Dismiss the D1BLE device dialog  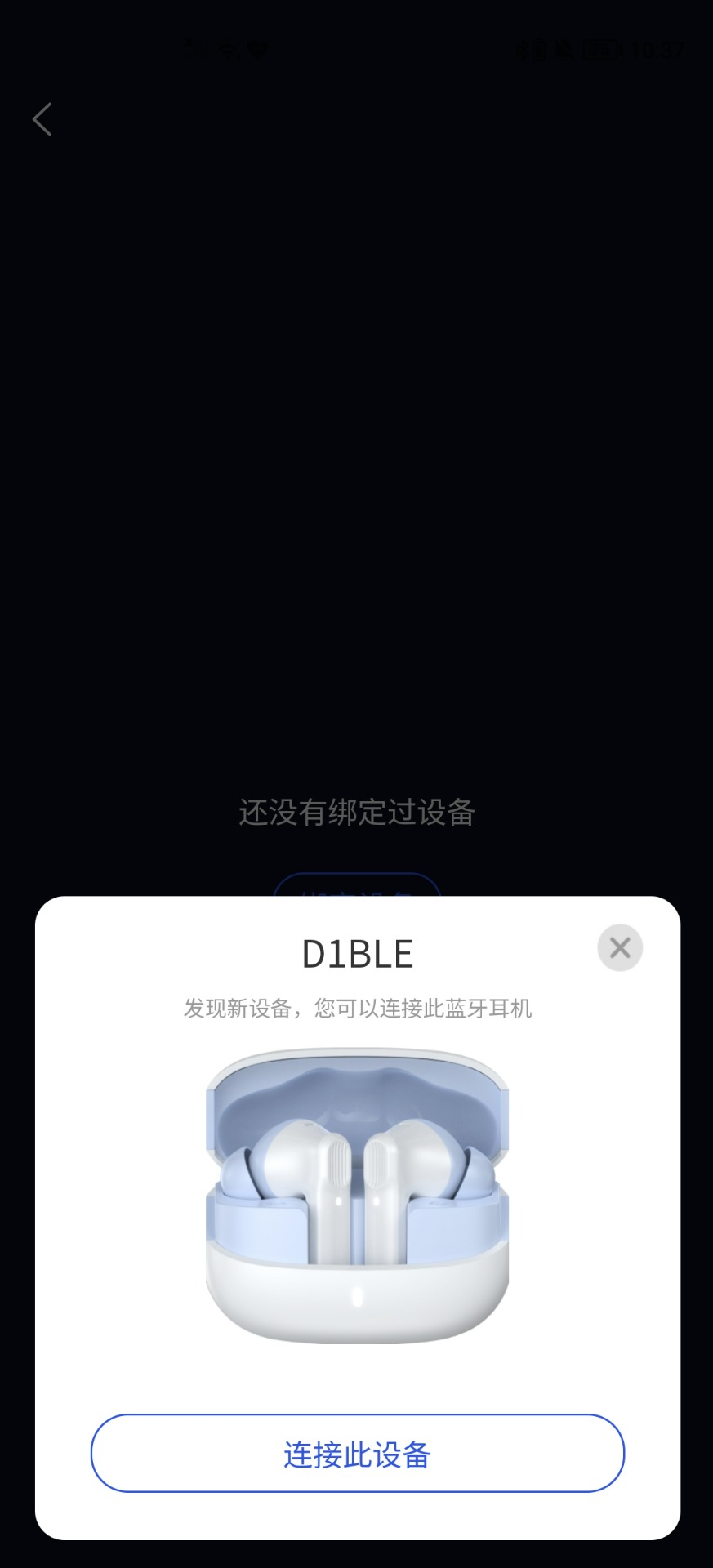(620, 947)
